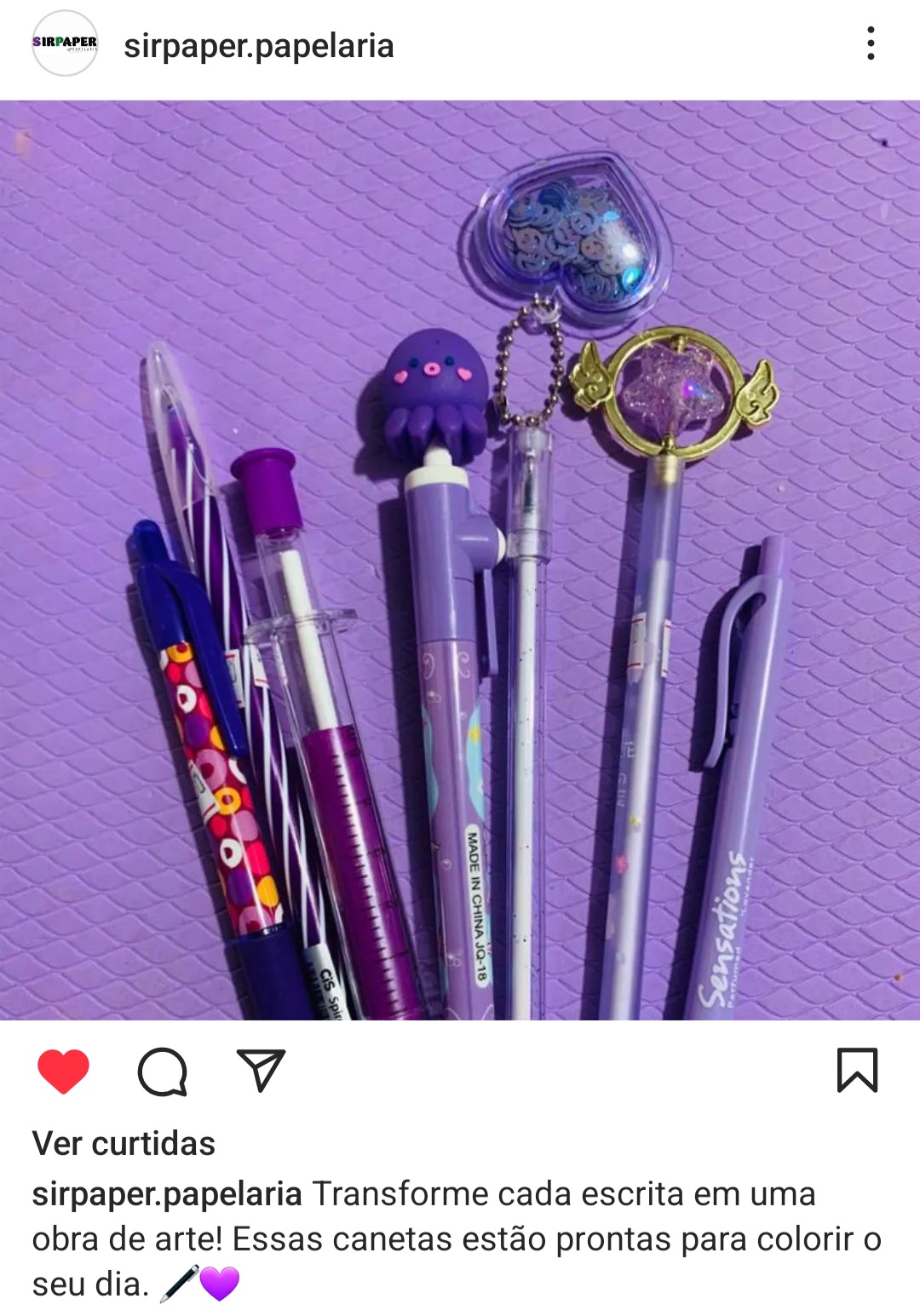Open sirpaper.papelaria username in the post header

(258, 46)
